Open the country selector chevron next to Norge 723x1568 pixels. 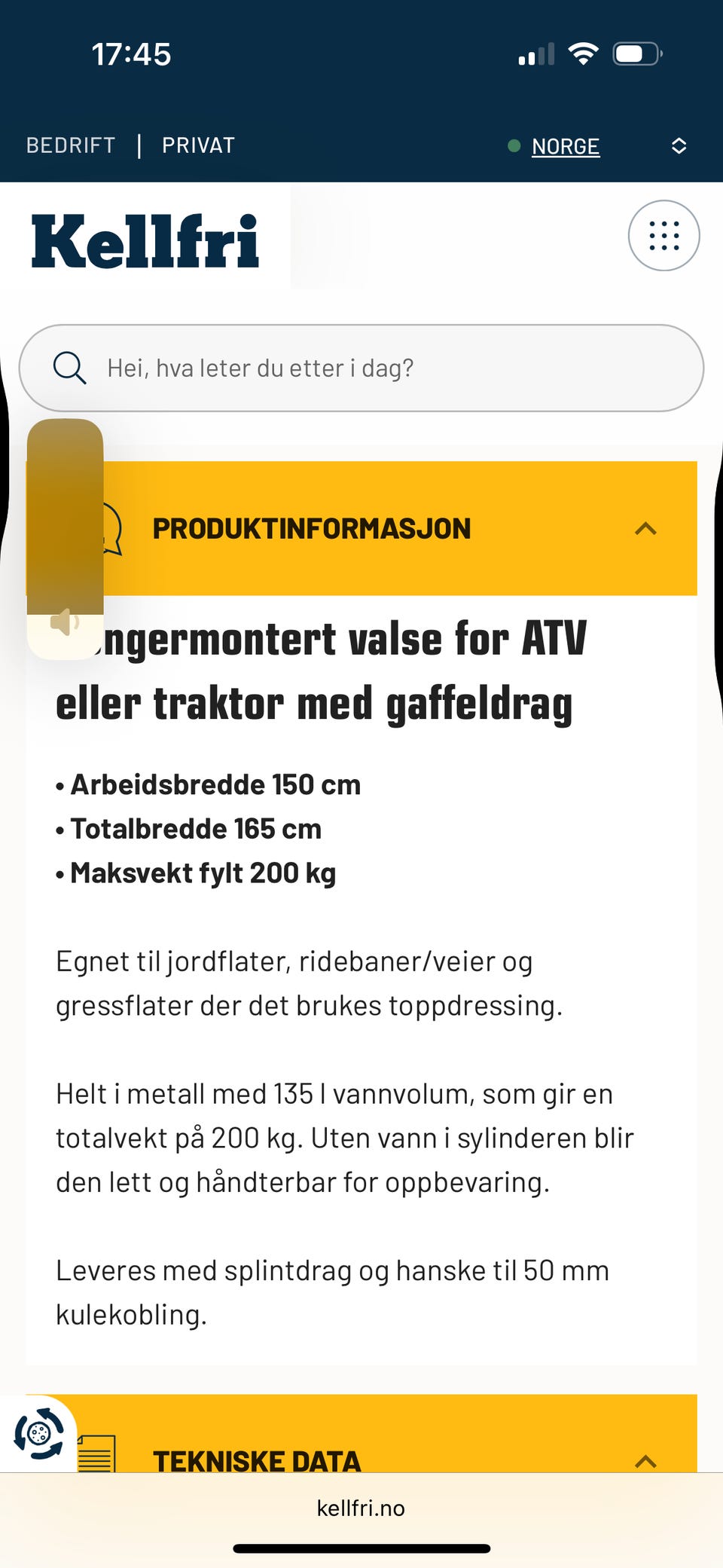coord(679,145)
